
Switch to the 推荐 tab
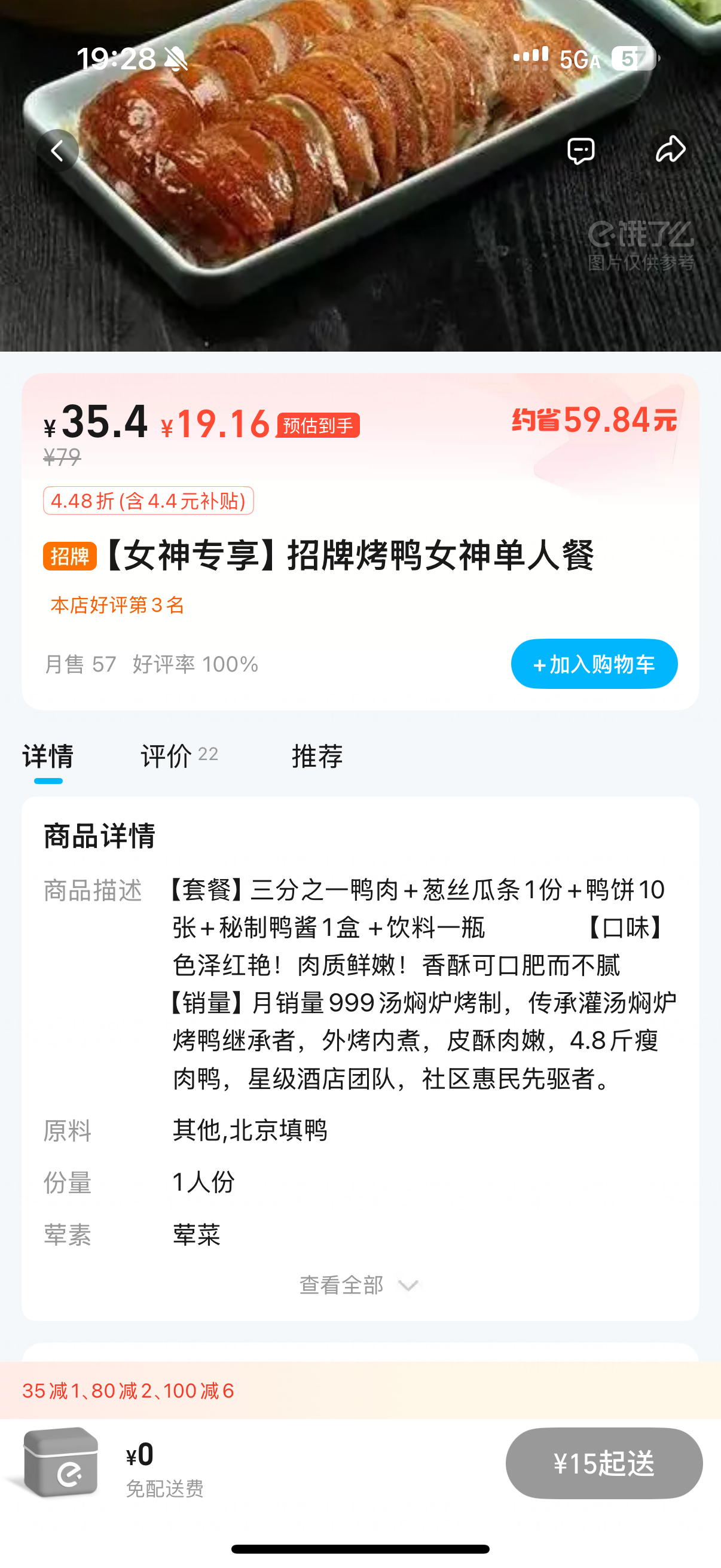pyautogui.click(x=317, y=756)
